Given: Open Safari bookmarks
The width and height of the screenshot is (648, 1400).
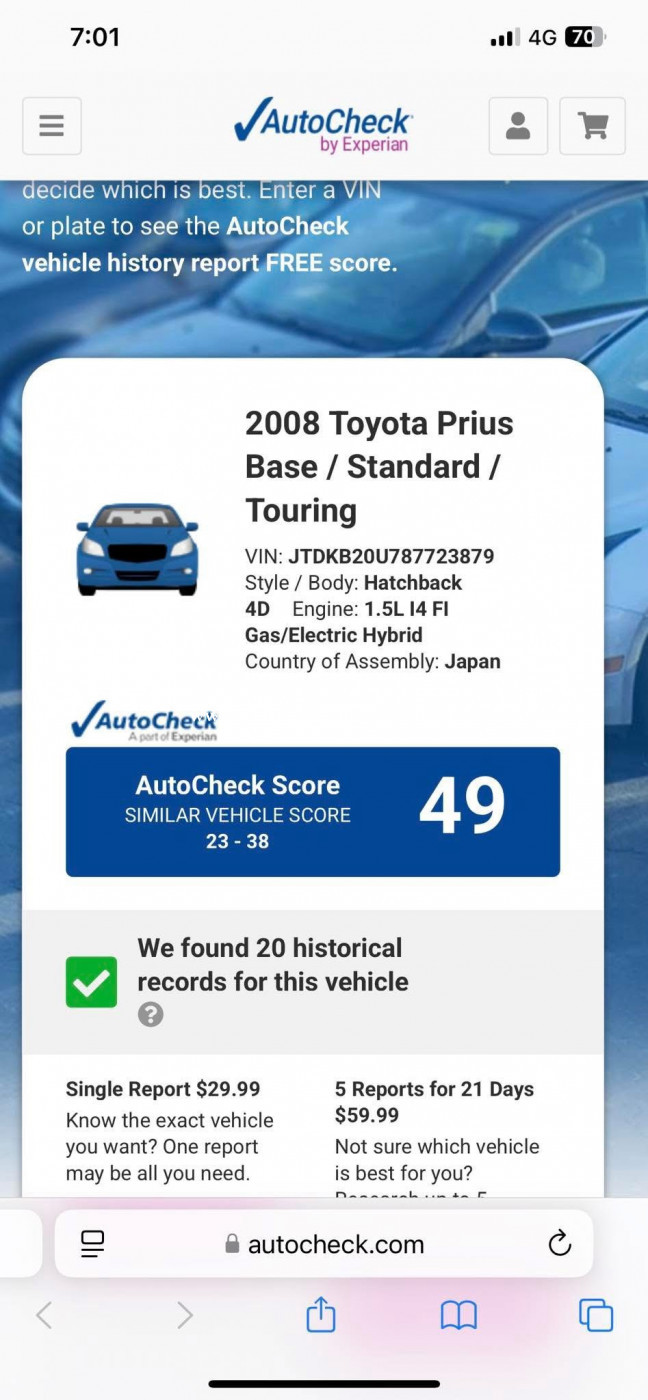Looking at the screenshot, I should pyautogui.click(x=459, y=1315).
